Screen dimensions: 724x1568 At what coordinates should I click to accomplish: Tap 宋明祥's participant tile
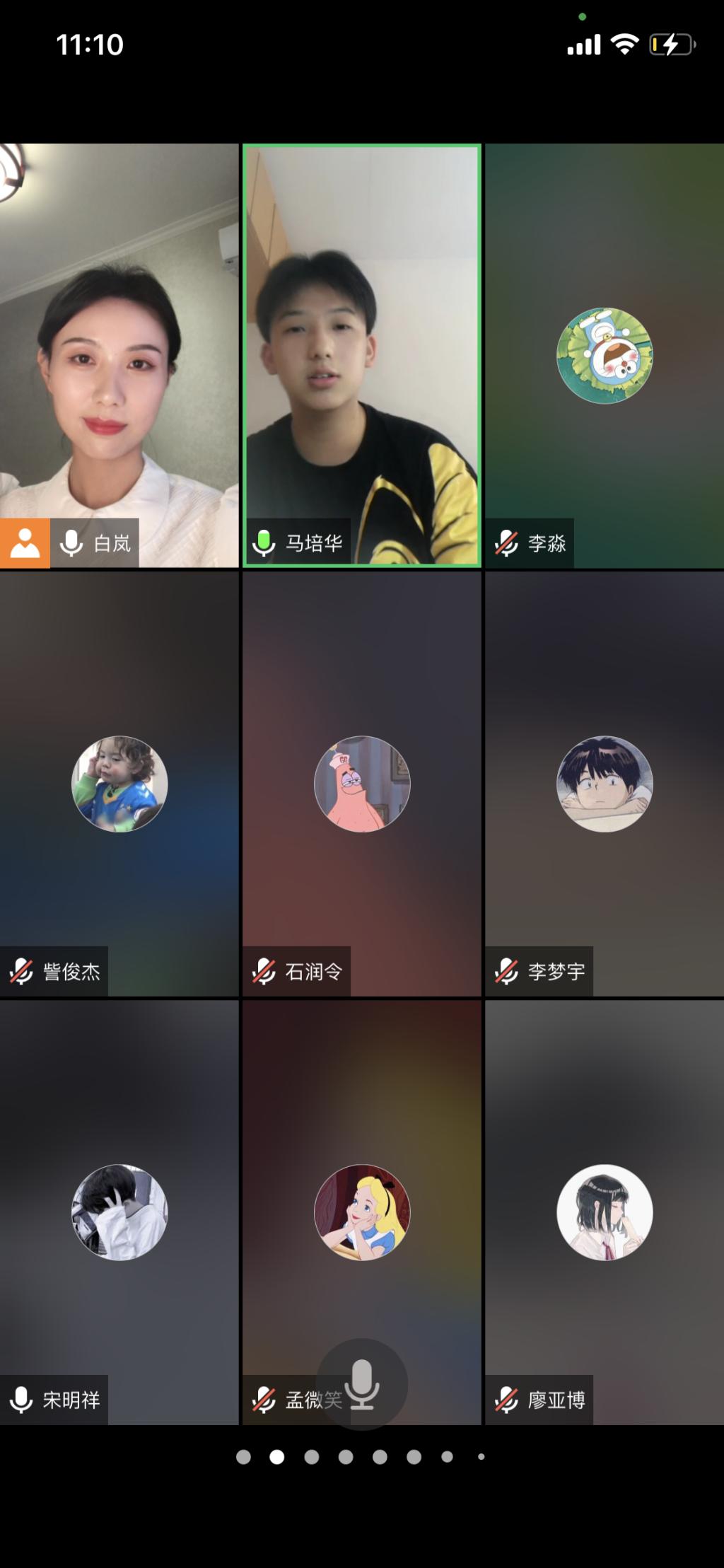tap(119, 1212)
